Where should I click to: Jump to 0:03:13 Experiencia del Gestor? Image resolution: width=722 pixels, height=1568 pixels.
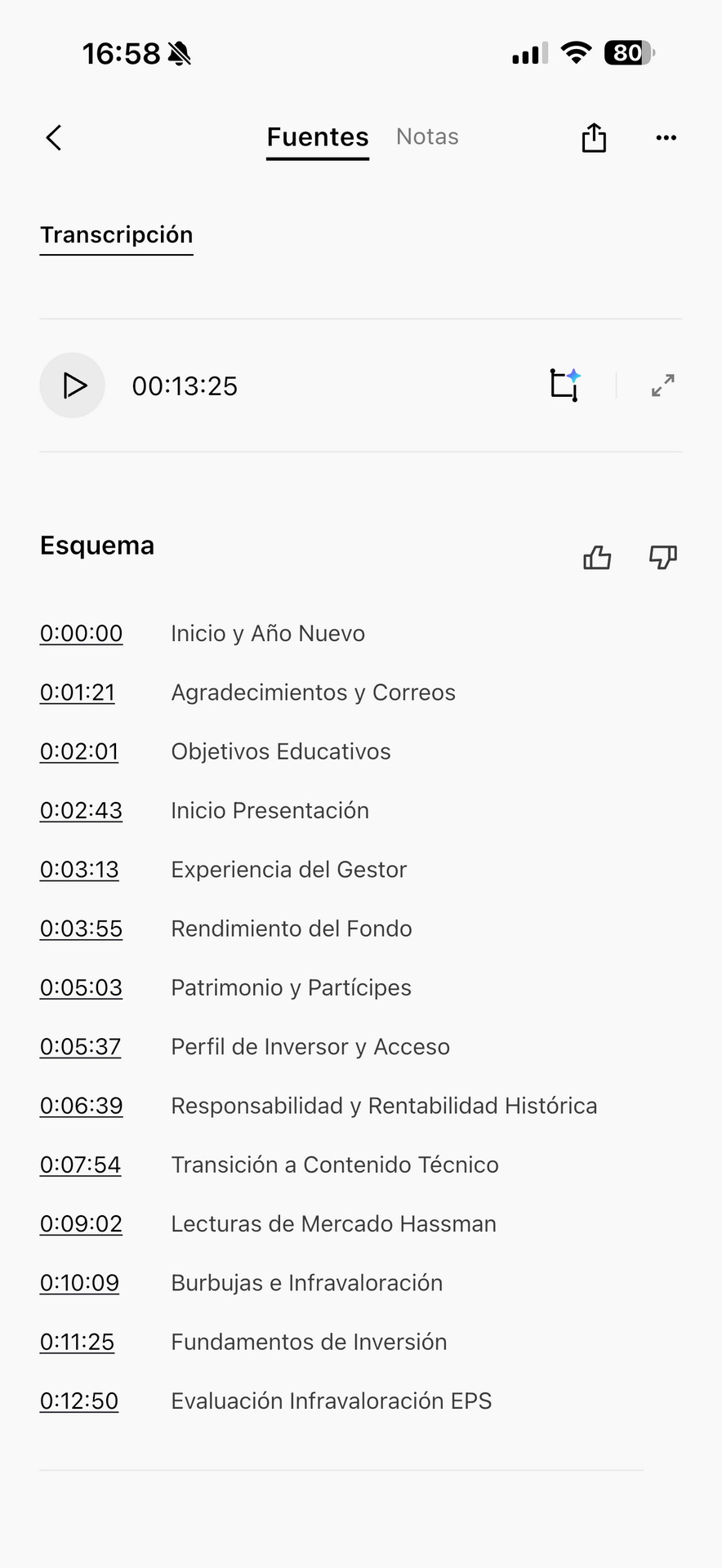pos(79,870)
